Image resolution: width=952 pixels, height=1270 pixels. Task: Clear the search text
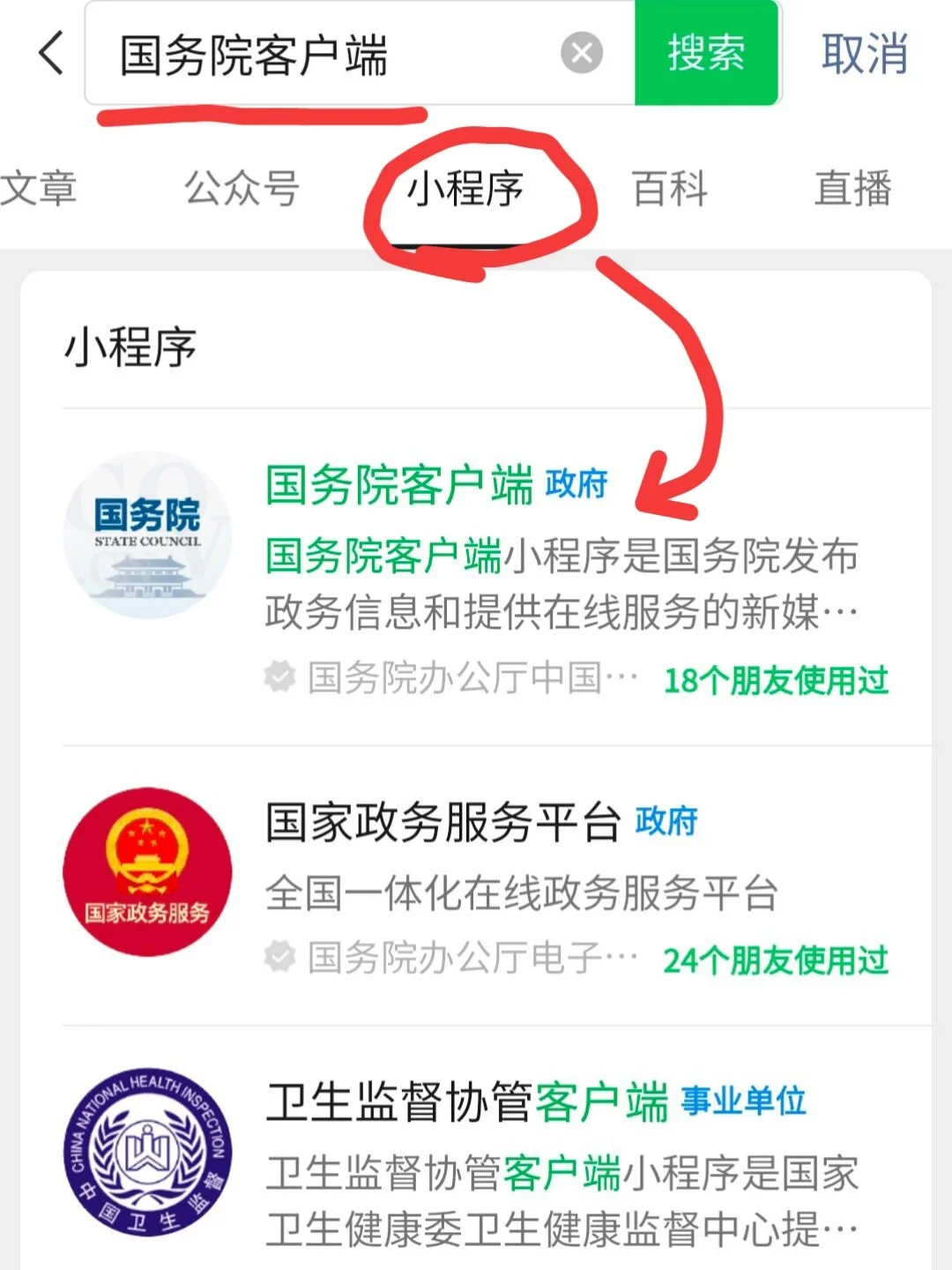pos(582,53)
